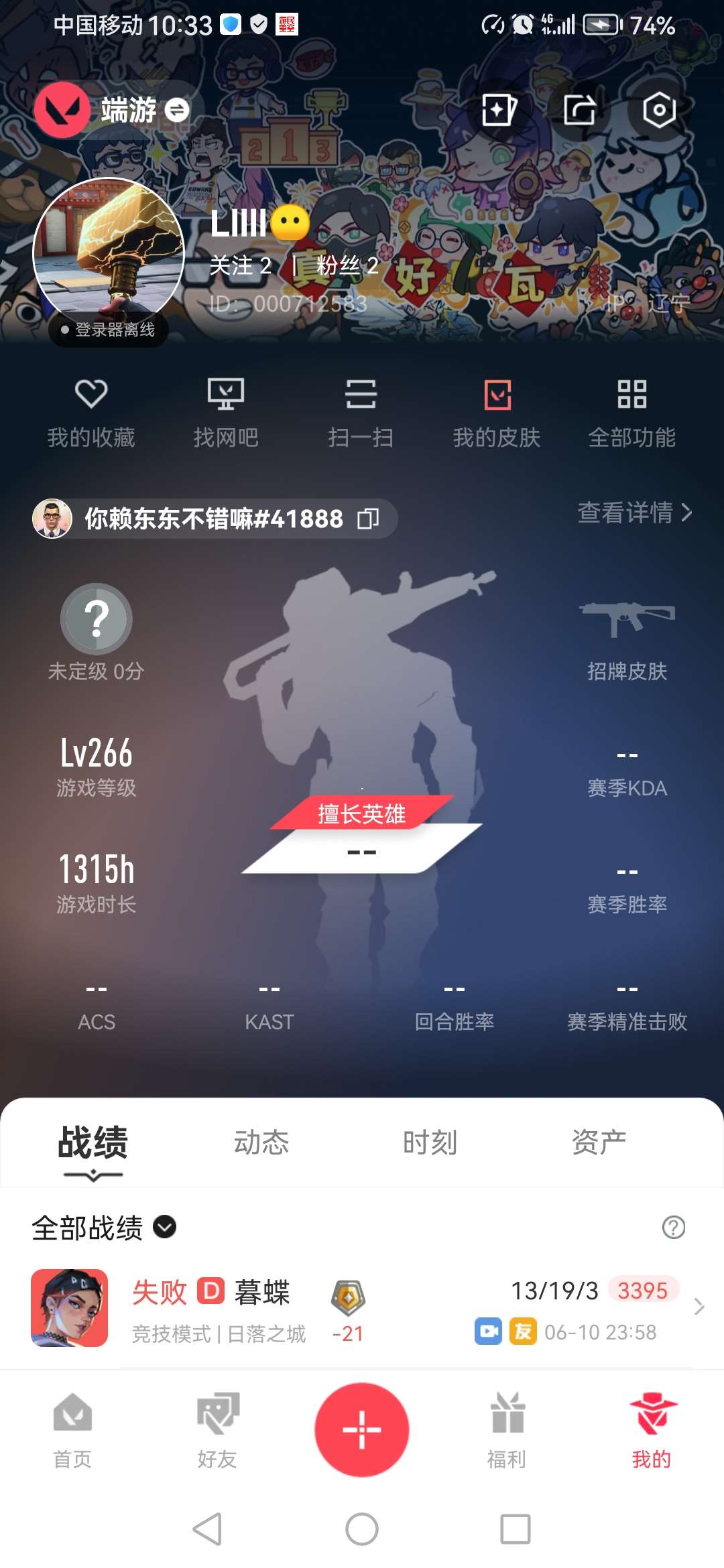Open the 失败 暮蝶 match record

coord(362,1308)
